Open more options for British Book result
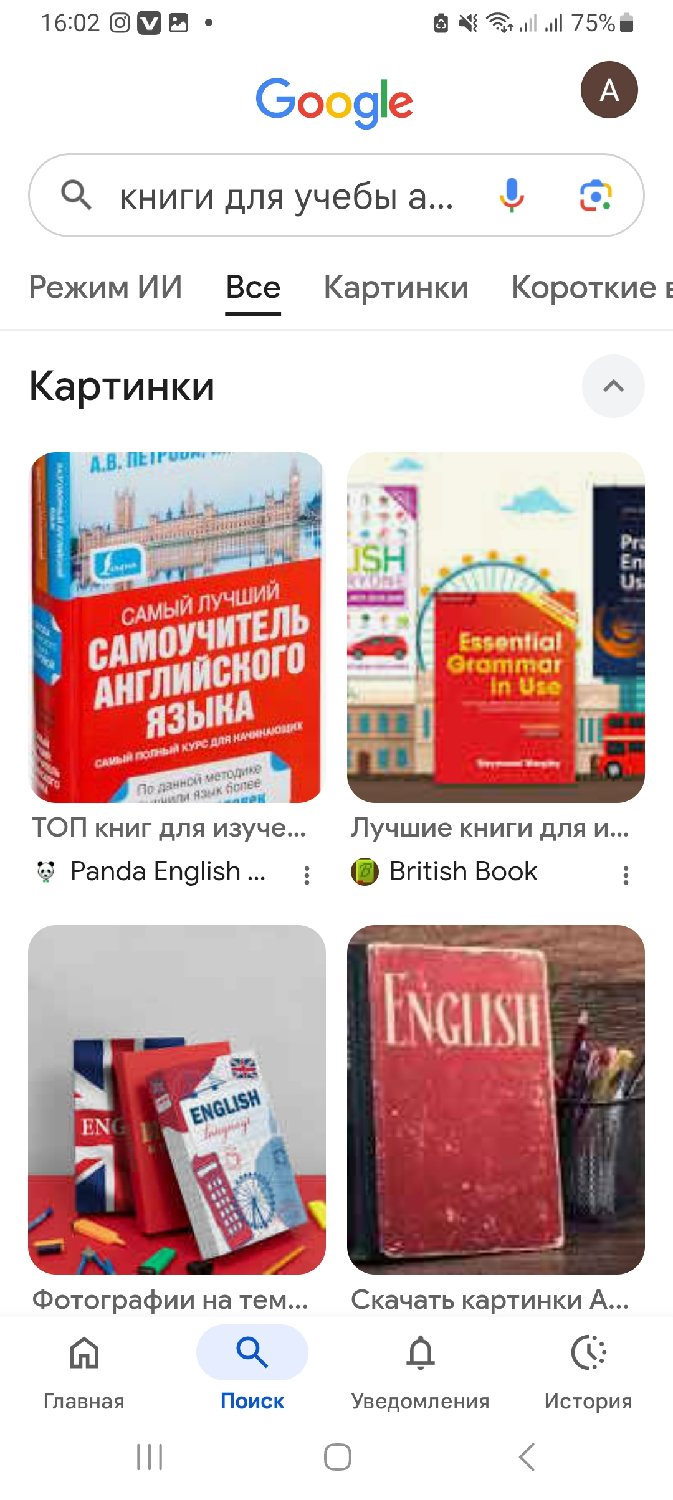This screenshot has height=1500, width=673. (626, 875)
